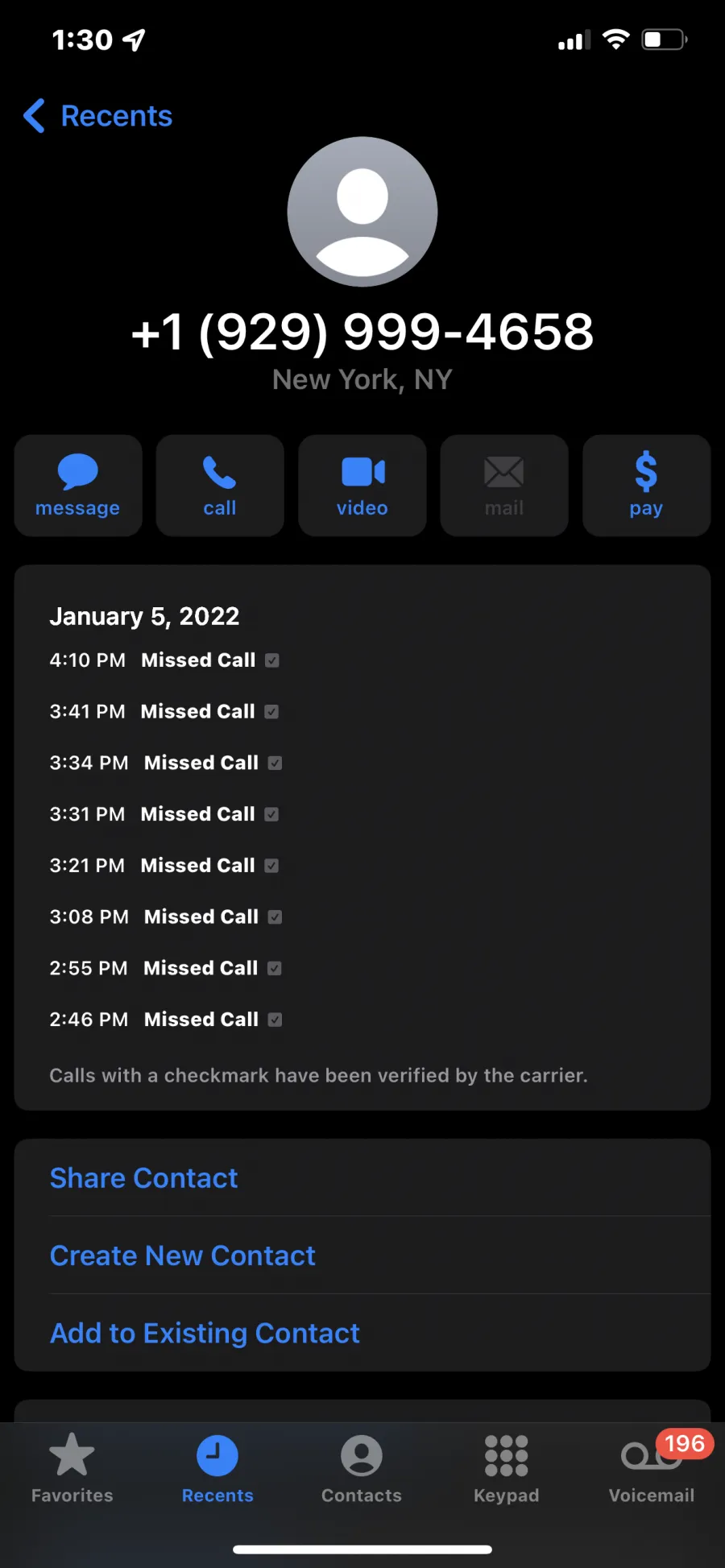This screenshot has height=1568, width=725.
Task: Send a message to this number
Action: point(78,486)
